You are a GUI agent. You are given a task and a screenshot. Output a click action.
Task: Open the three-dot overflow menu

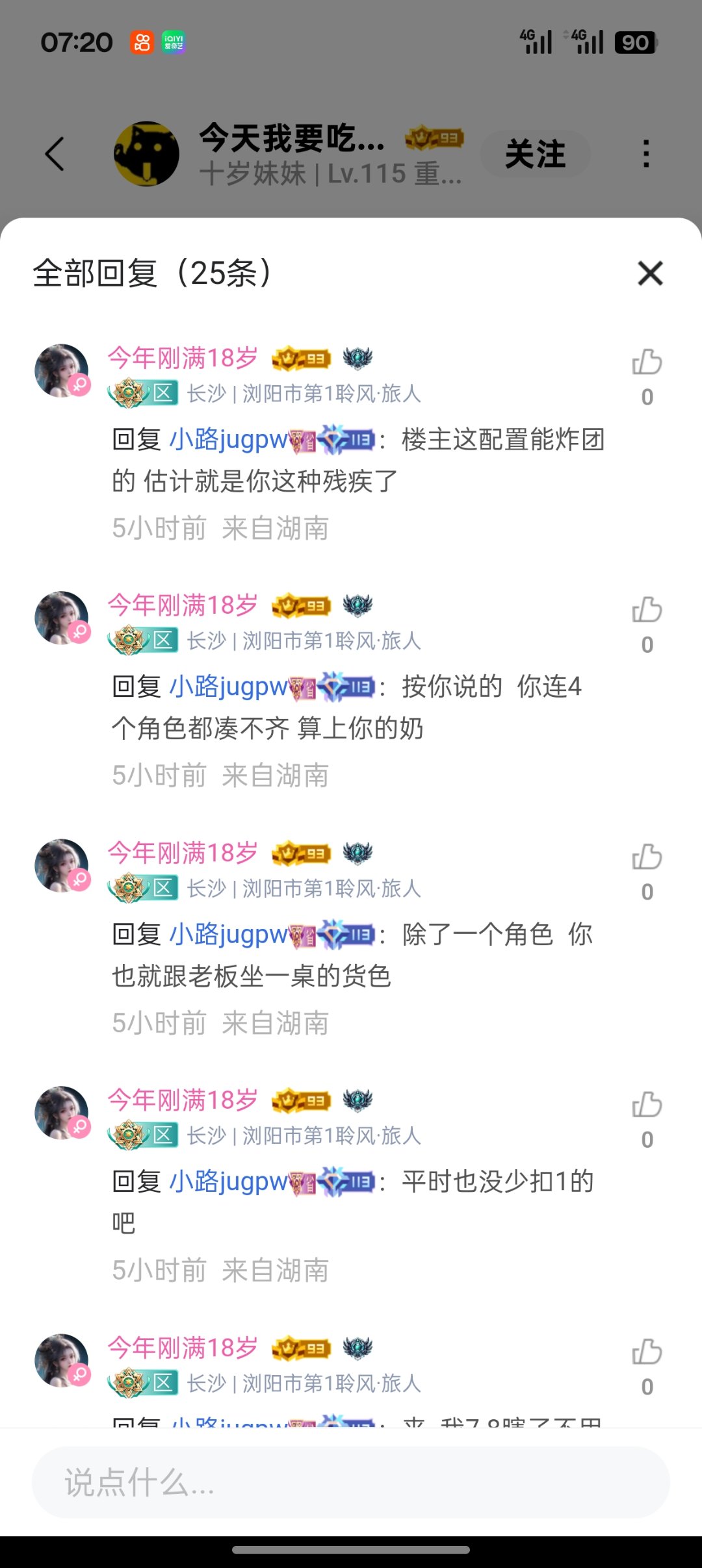click(x=645, y=154)
